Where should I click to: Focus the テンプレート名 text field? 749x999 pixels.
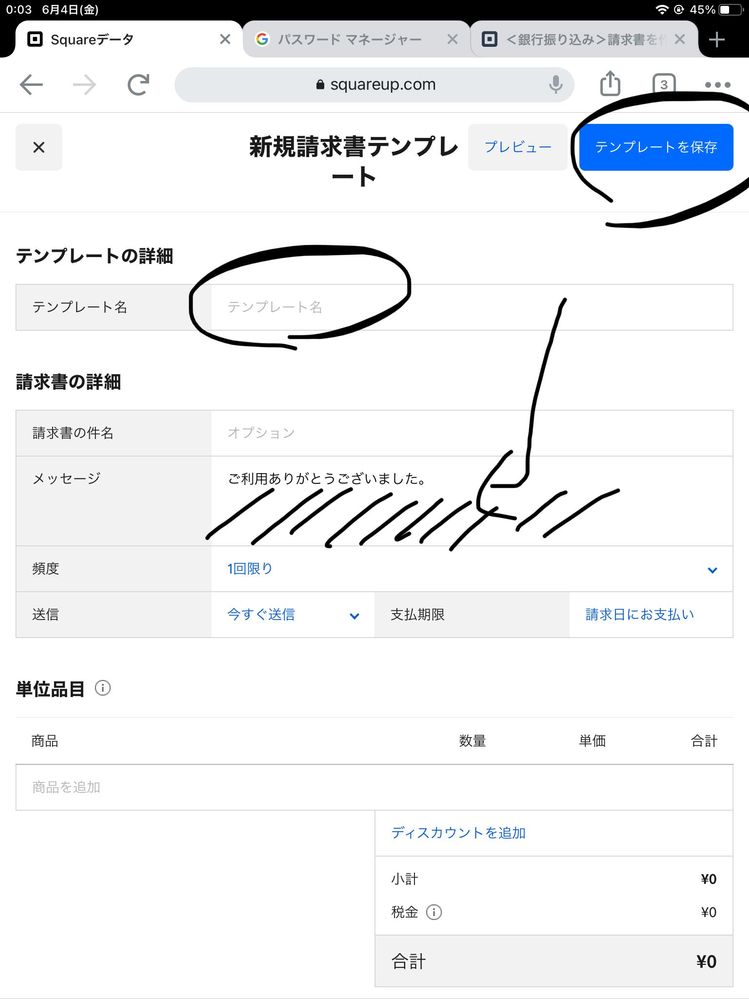[x=470, y=307]
